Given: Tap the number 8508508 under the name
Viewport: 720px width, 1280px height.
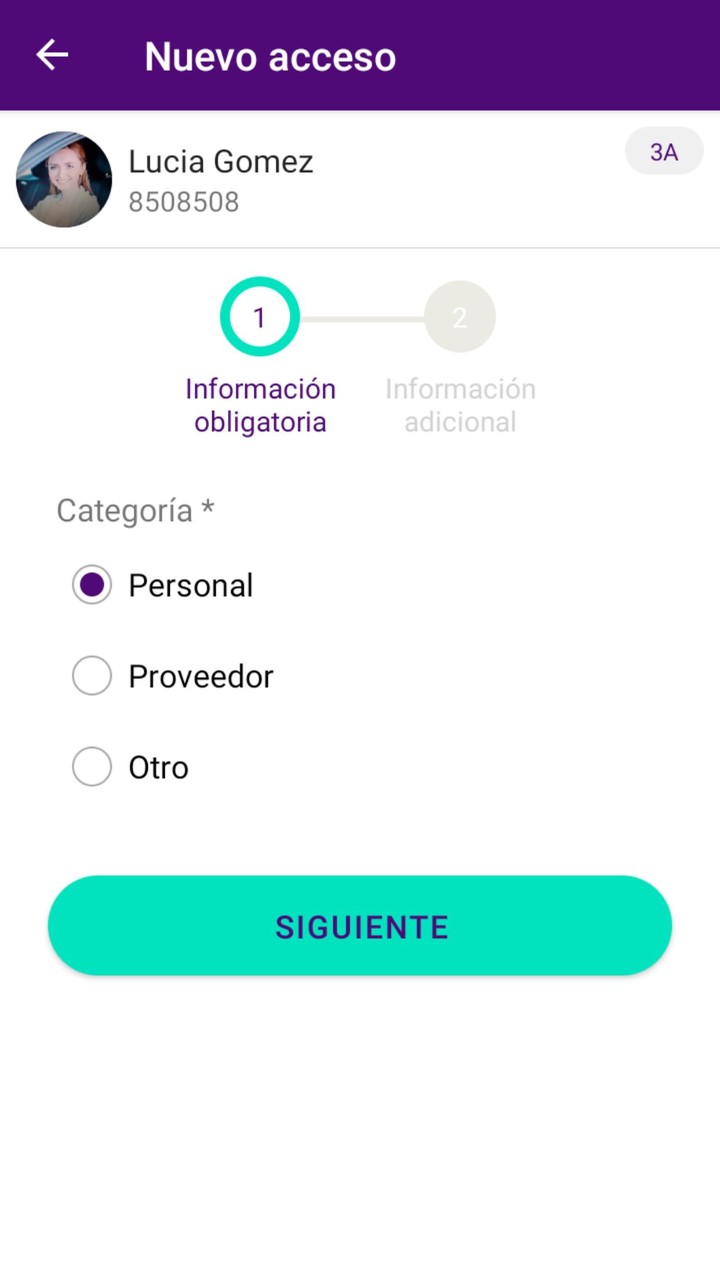Looking at the screenshot, I should point(184,202).
